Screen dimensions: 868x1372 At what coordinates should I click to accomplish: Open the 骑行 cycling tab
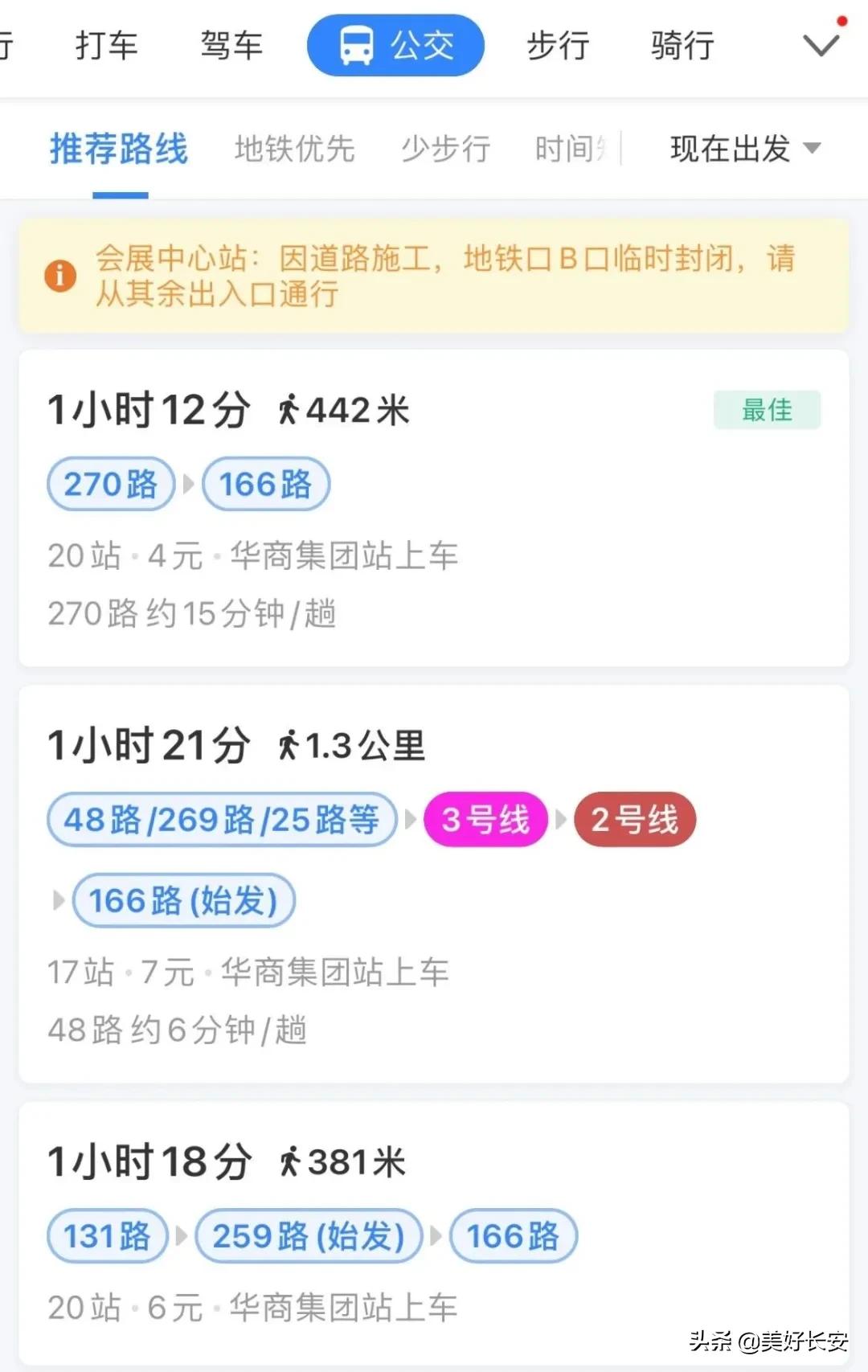coord(682,46)
